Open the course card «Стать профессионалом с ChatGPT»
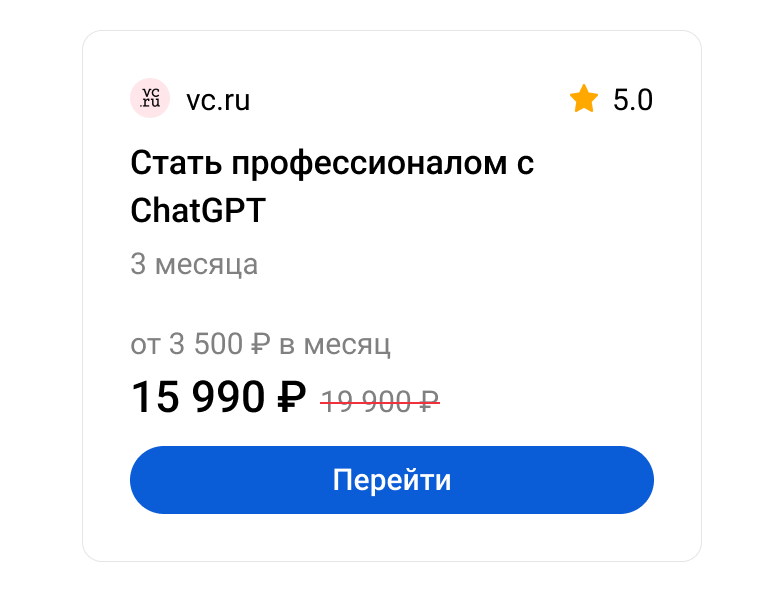This screenshot has width=782, height=592. tap(332, 187)
